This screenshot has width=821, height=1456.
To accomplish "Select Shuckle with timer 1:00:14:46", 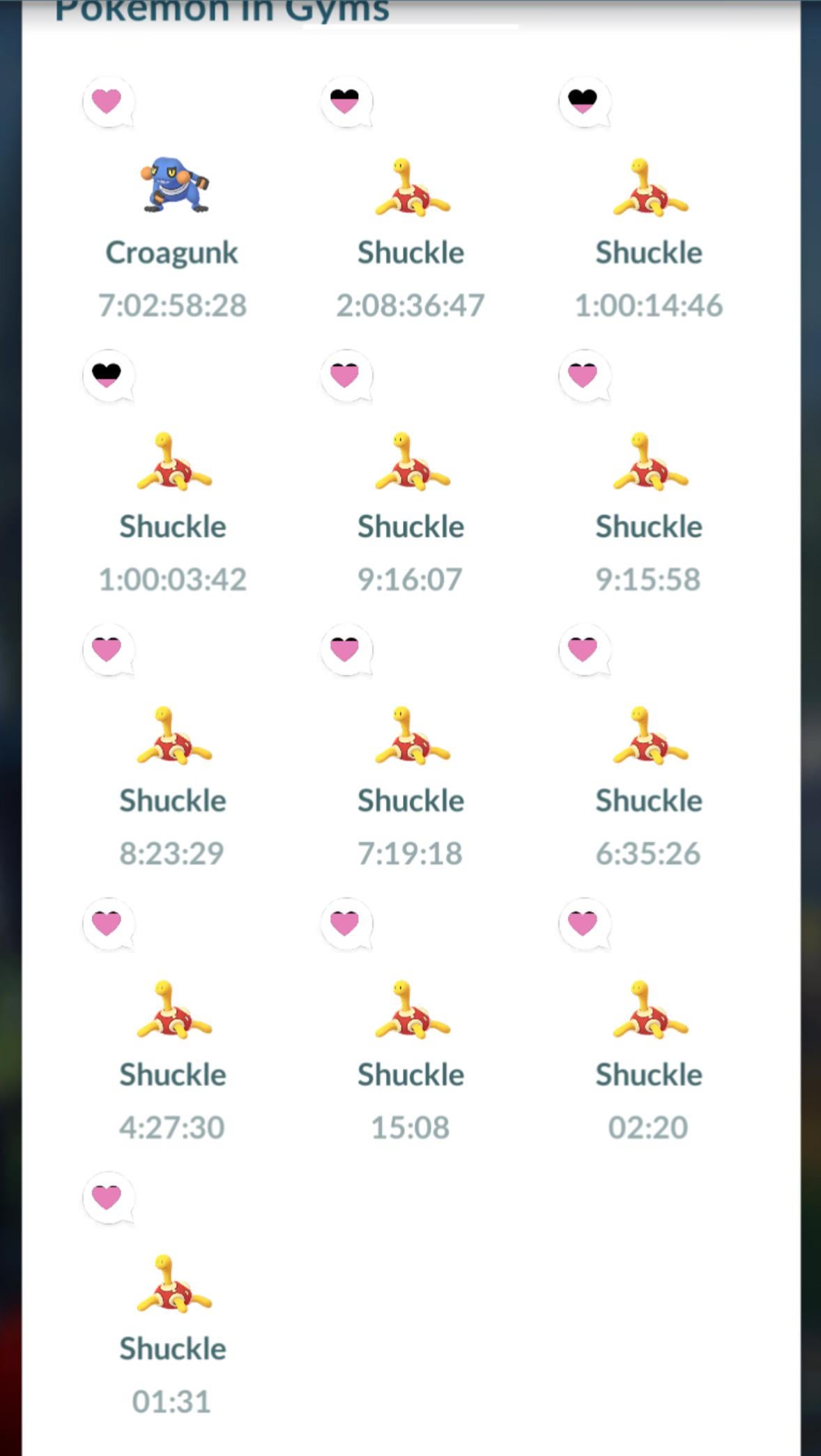I will click(x=649, y=188).
